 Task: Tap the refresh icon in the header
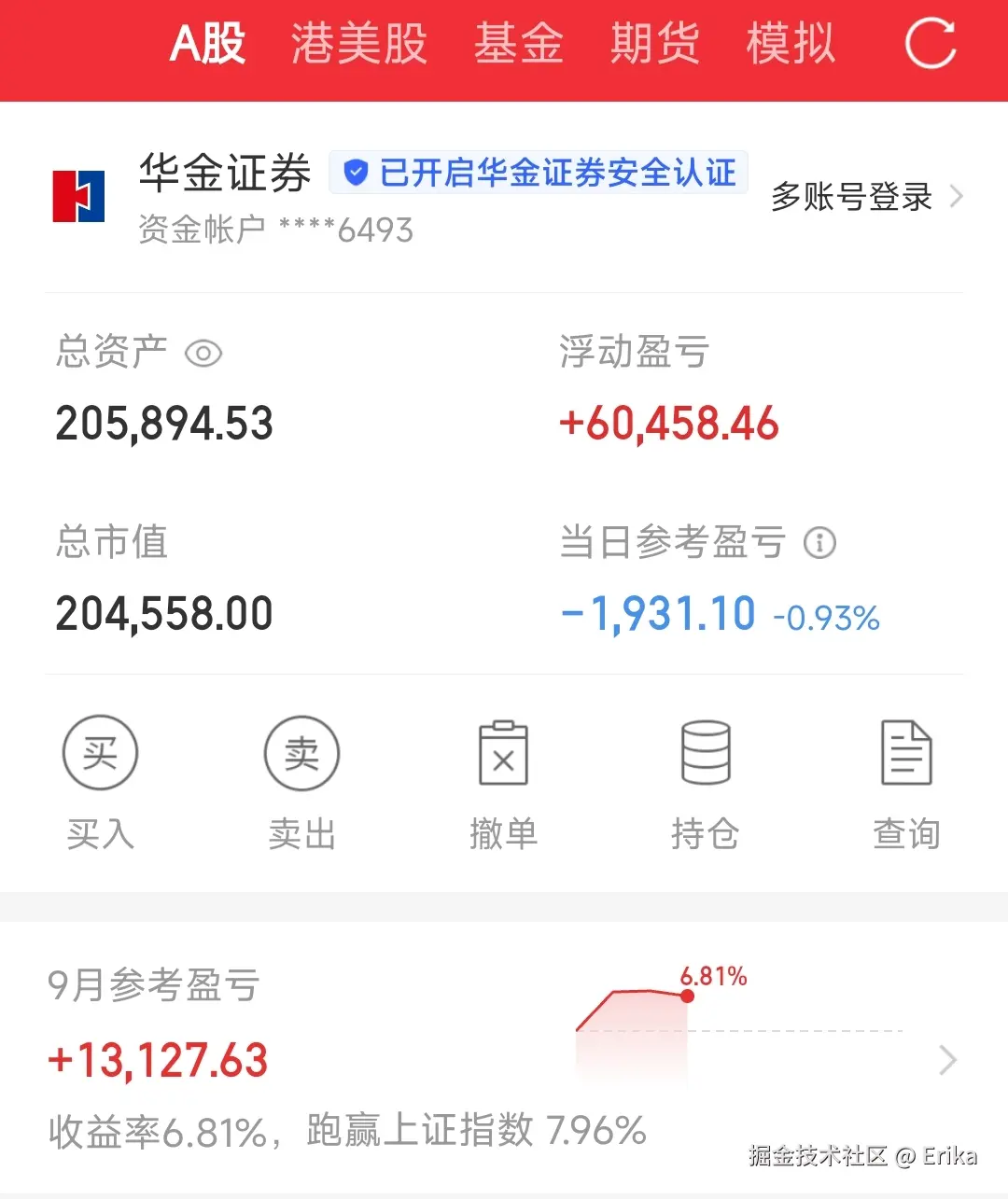pos(930,44)
